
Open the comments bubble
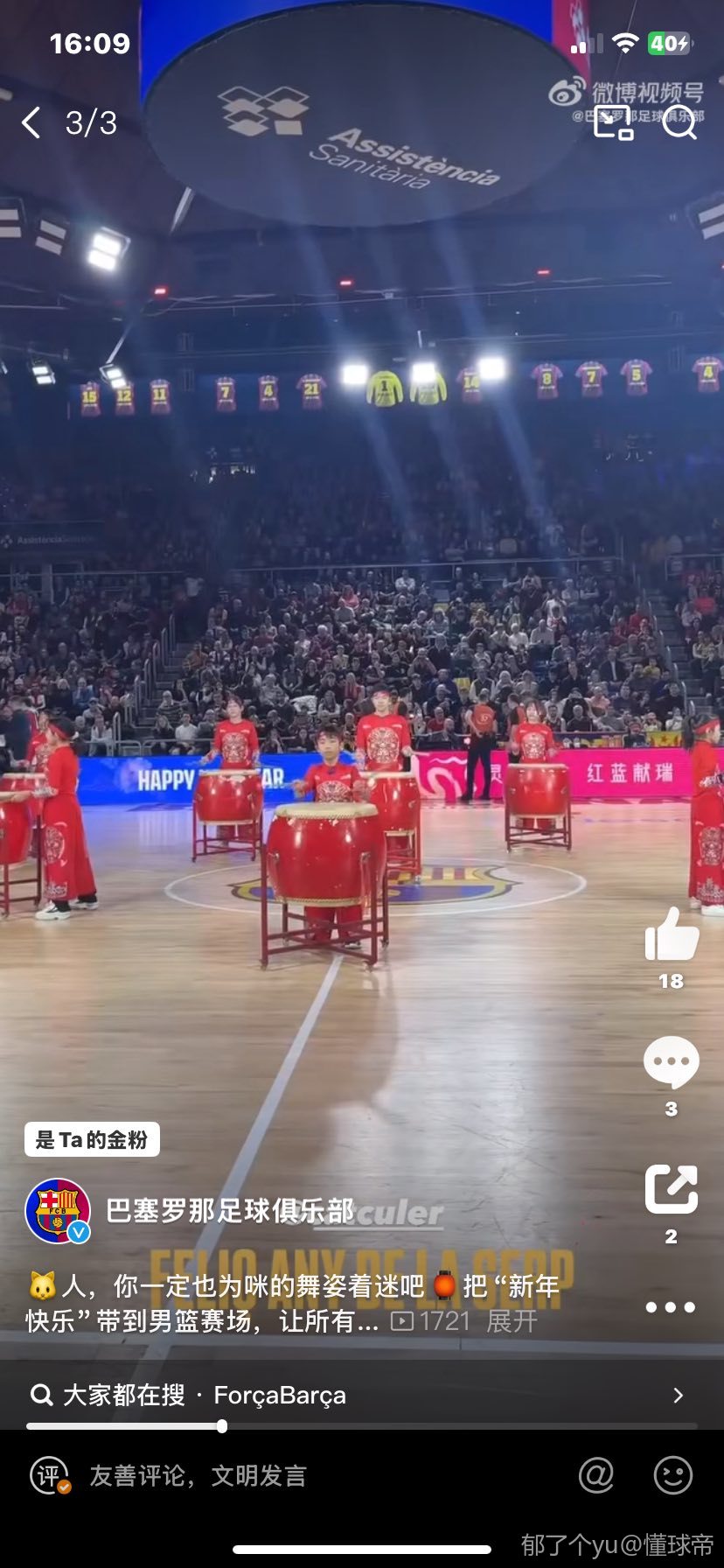tap(671, 1062)
